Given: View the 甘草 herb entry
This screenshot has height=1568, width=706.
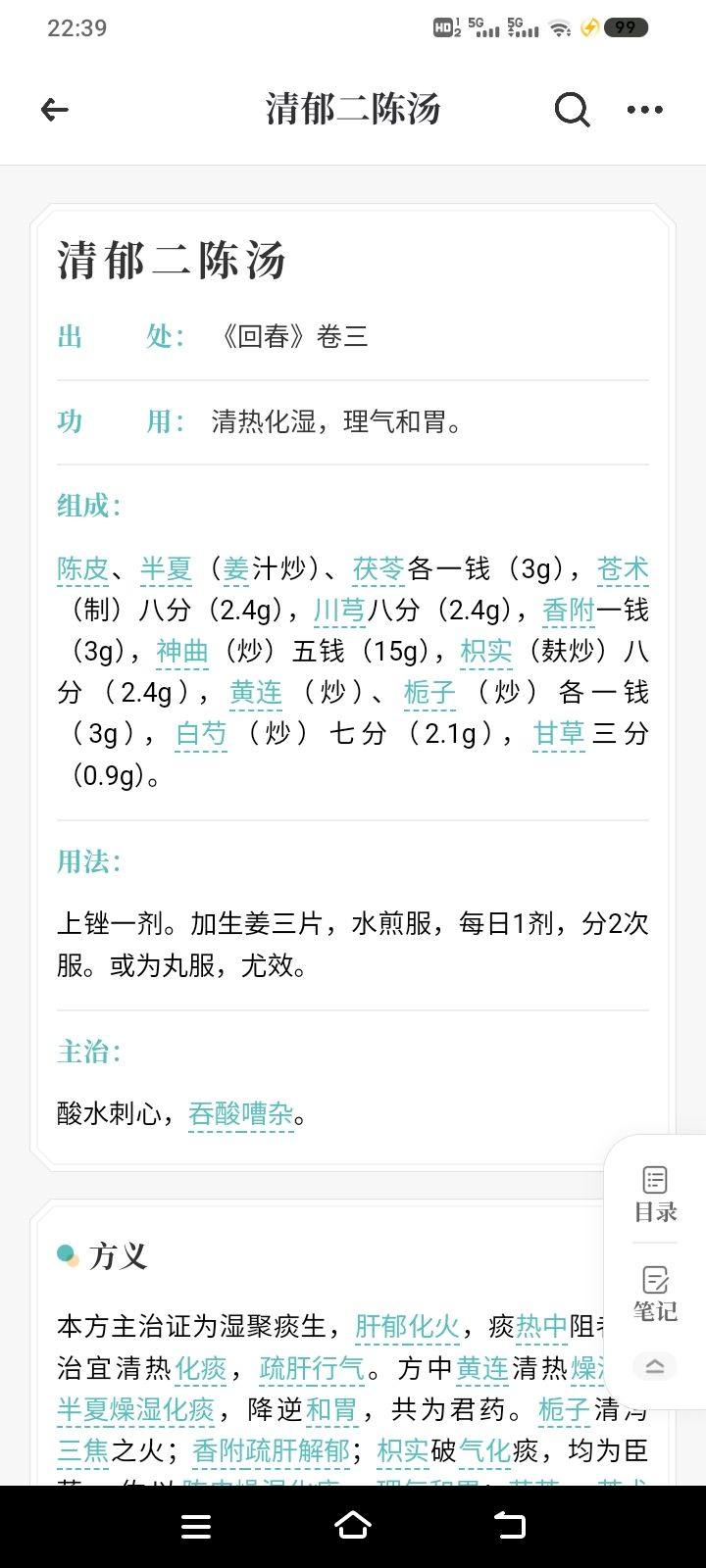Looking at the screenshot, I should [559, 734].
